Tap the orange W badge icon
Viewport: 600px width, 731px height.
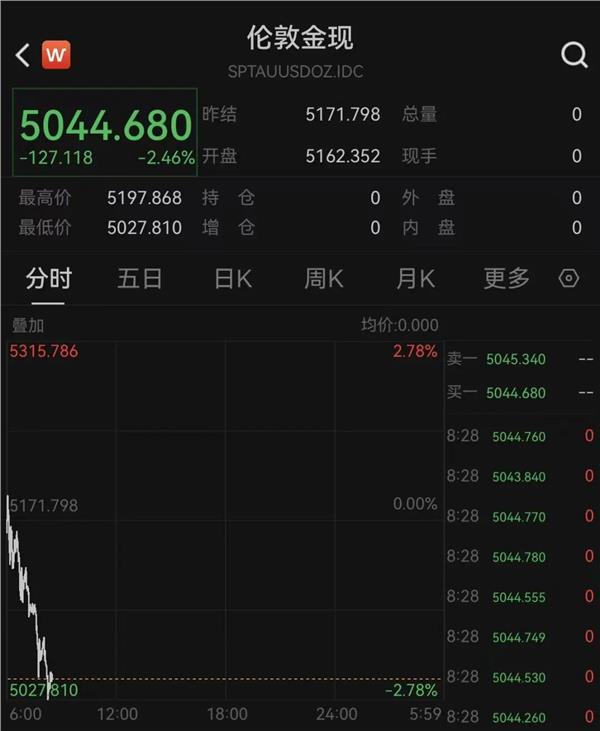click(x=56, y=55)
